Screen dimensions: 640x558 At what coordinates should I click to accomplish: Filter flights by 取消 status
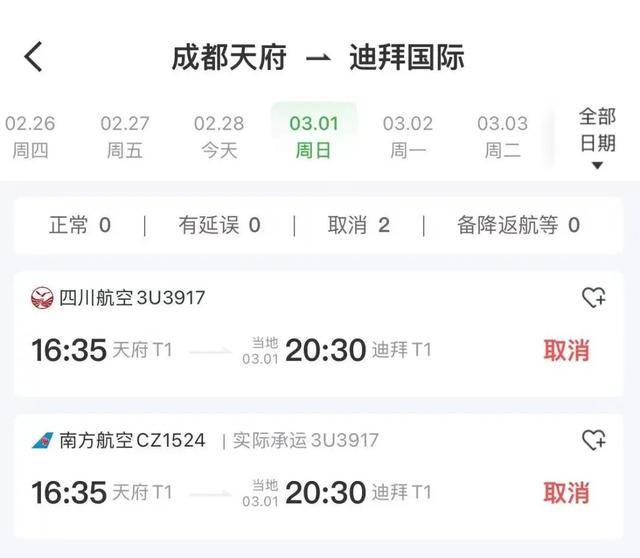358,225
